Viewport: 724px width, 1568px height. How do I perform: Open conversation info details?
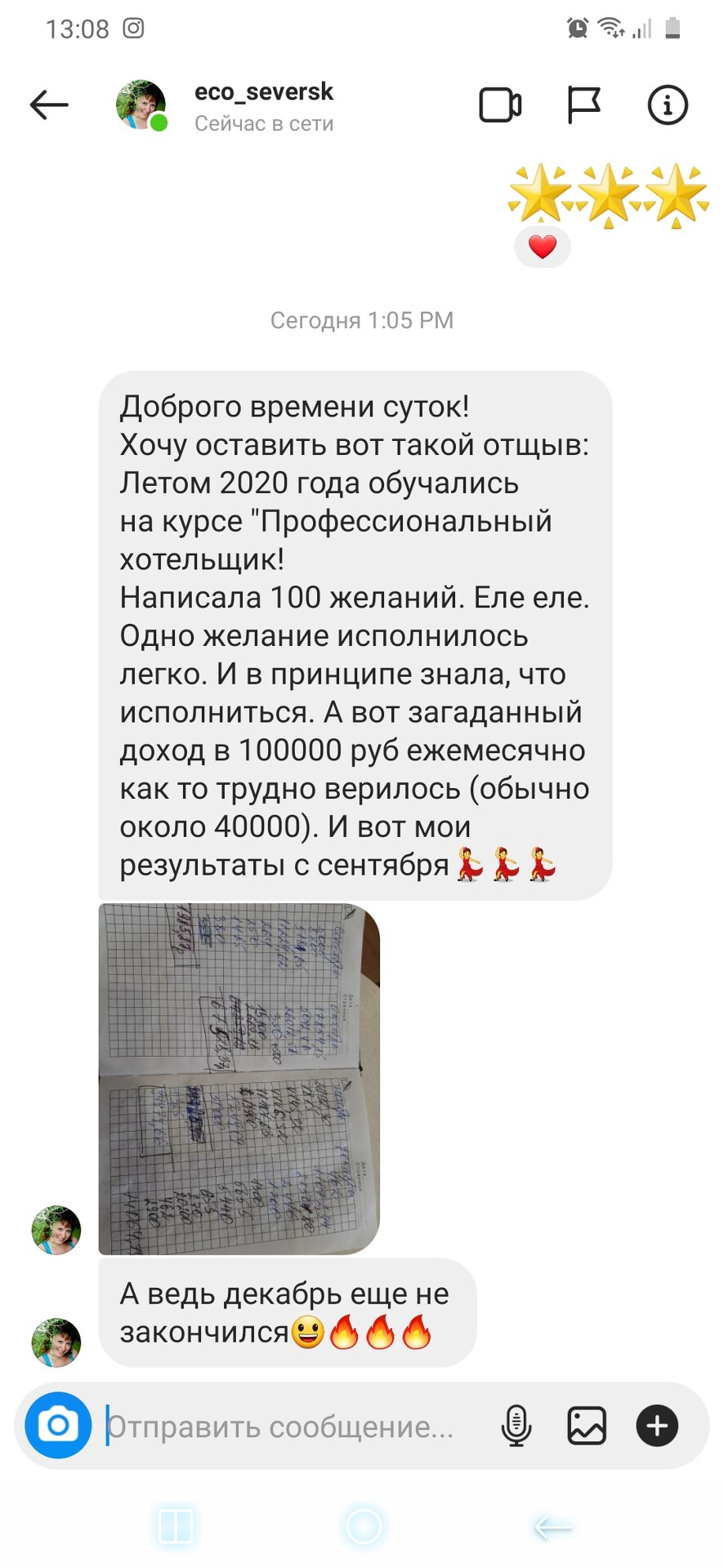[x=668, y=105]
